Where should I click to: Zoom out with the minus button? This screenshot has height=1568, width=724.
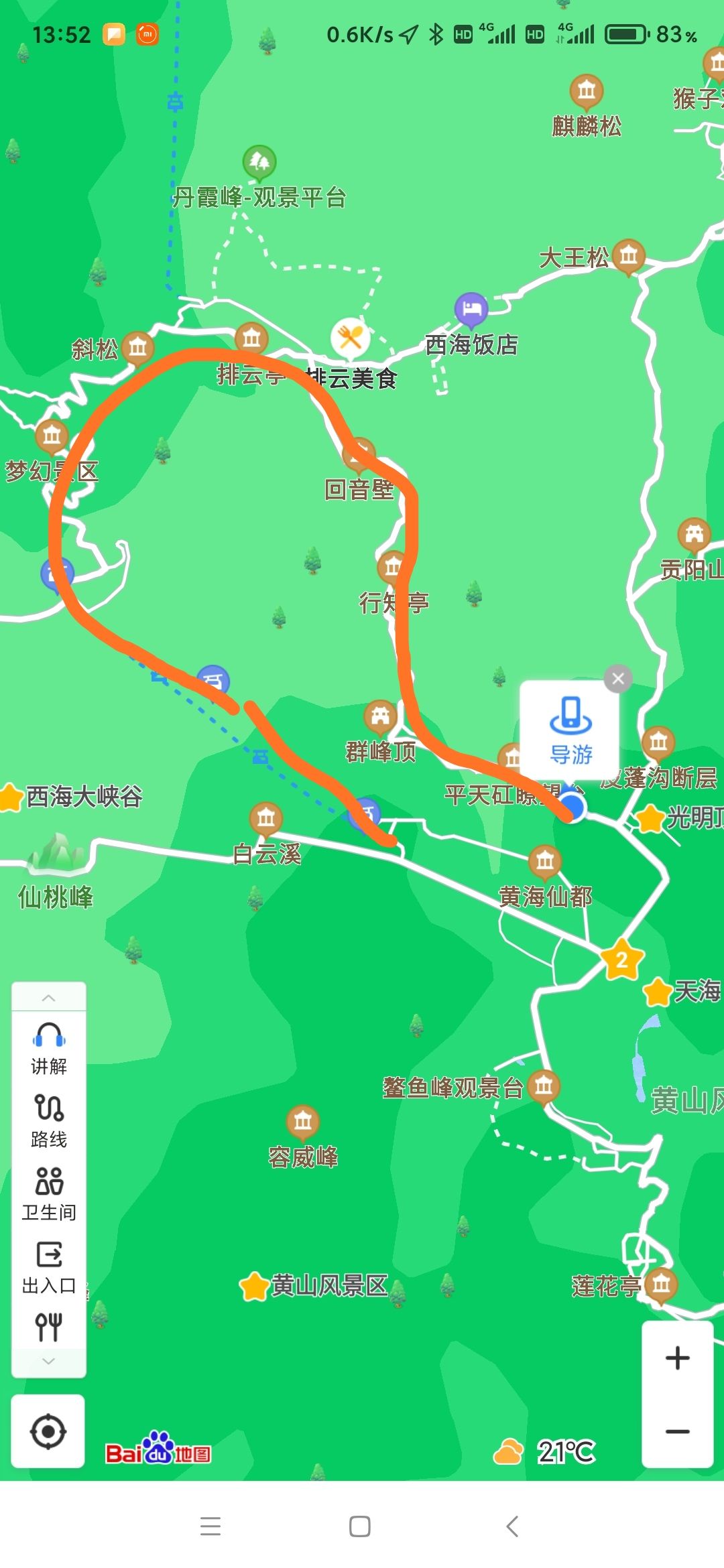[x=678, y=1431]
